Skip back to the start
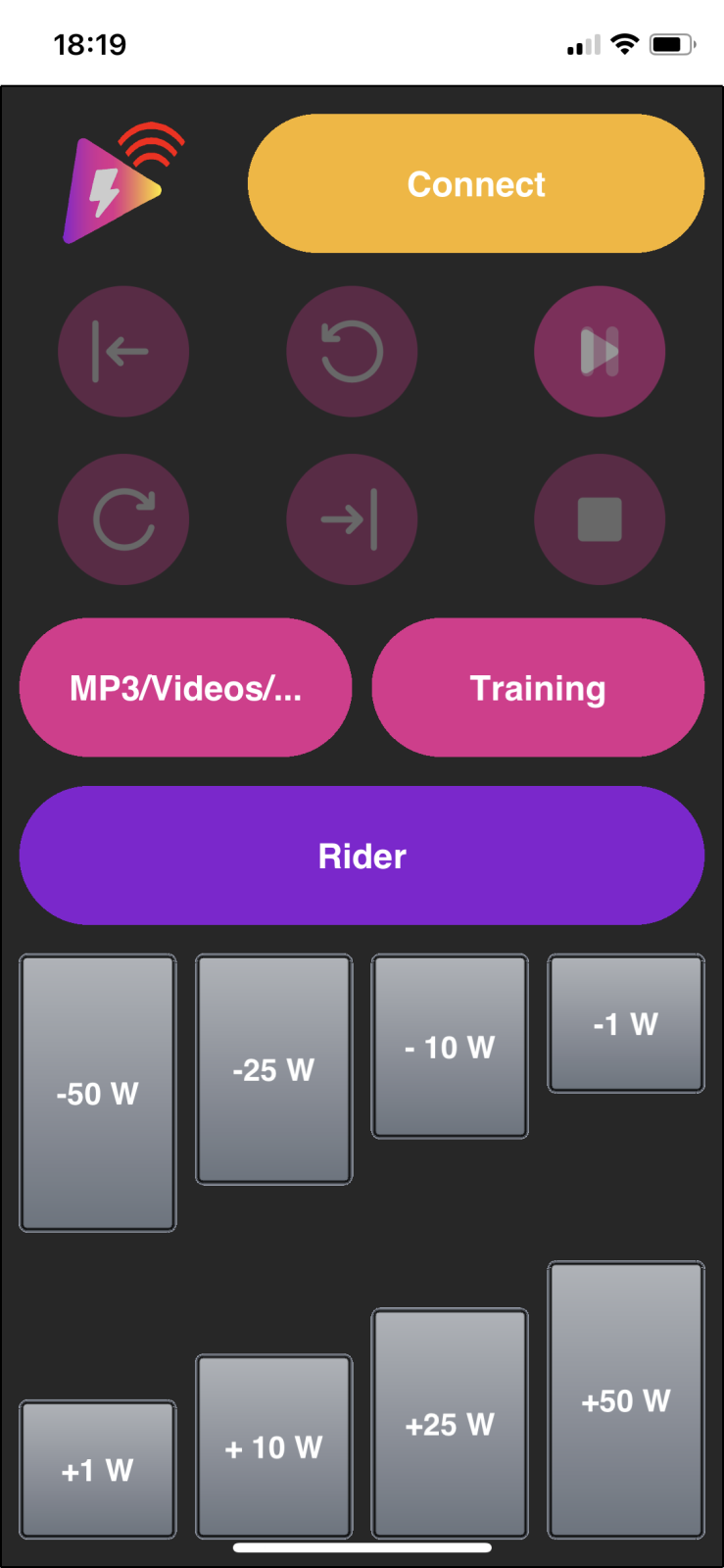 point(123,352)
